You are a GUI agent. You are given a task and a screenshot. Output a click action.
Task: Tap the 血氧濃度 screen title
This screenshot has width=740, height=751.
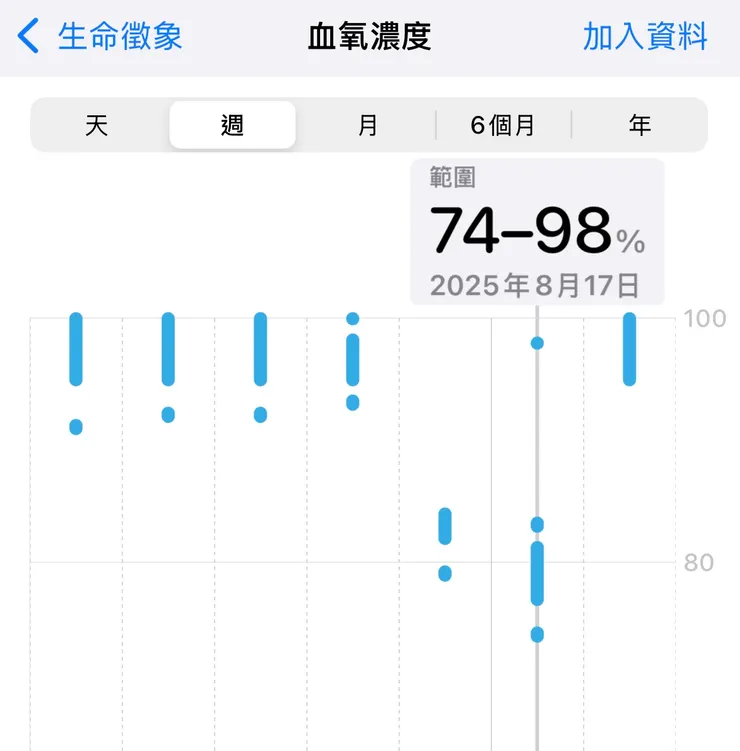click(370, 37)
